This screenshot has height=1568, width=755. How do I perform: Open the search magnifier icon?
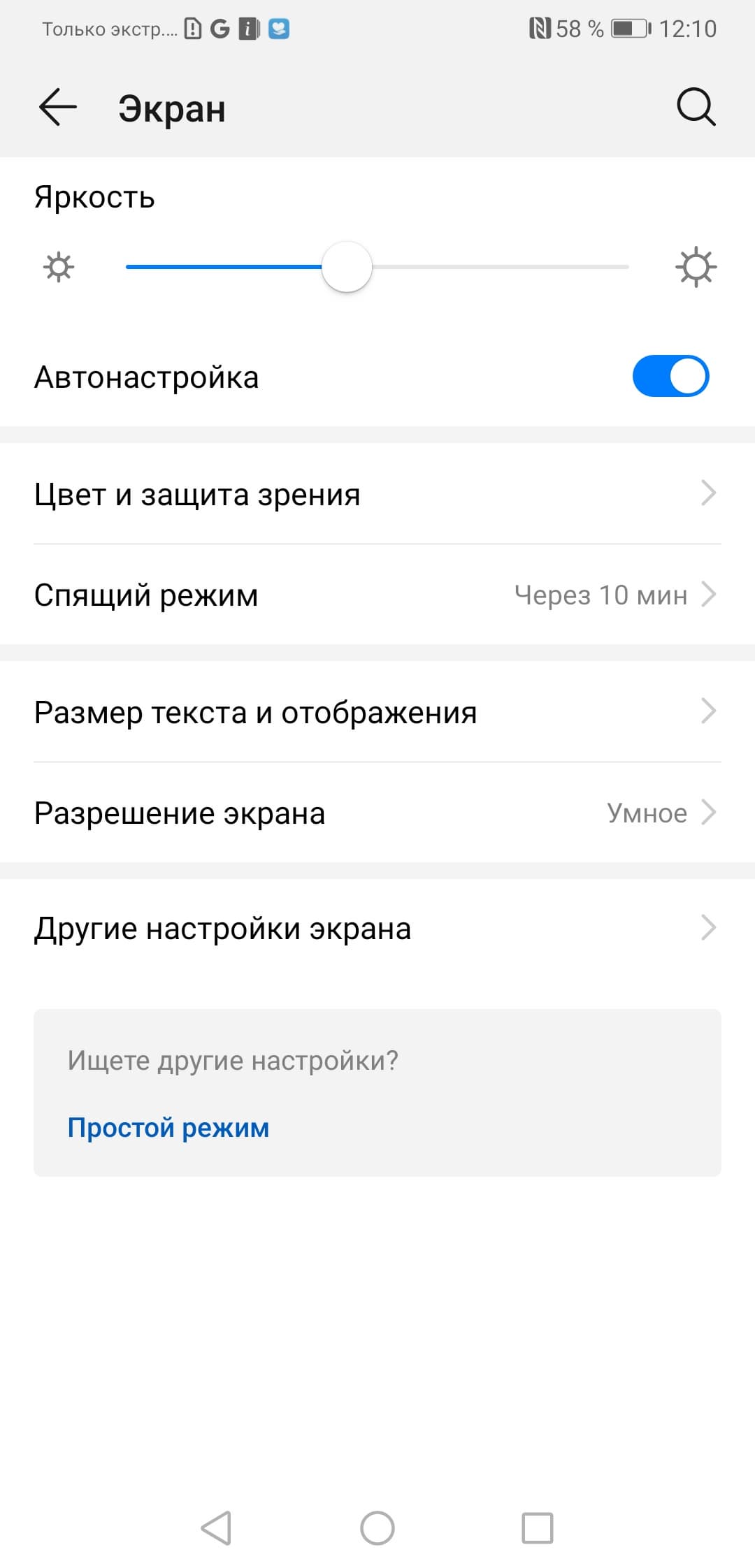click(696, 108)
